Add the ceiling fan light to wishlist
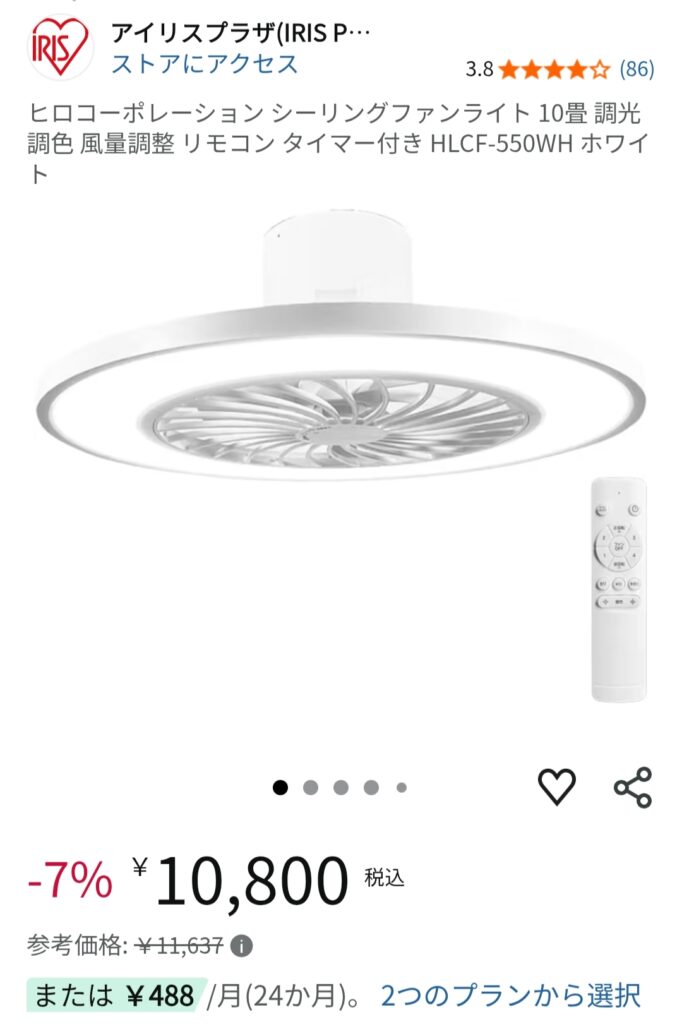The width and height of the screenshot is (682, 1024). (557, 787)
